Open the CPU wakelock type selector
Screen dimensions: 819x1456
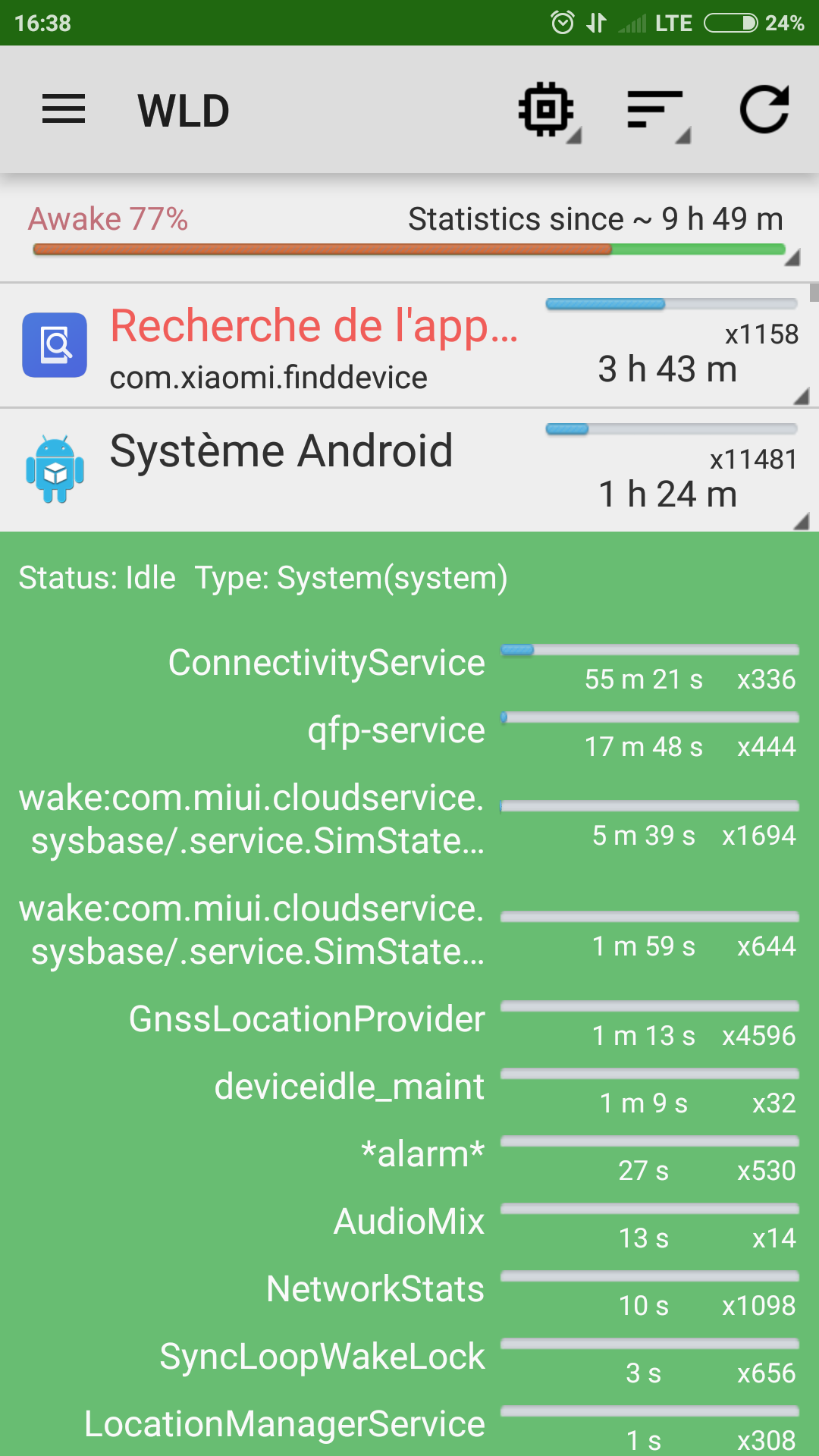[x=549, y=111]
